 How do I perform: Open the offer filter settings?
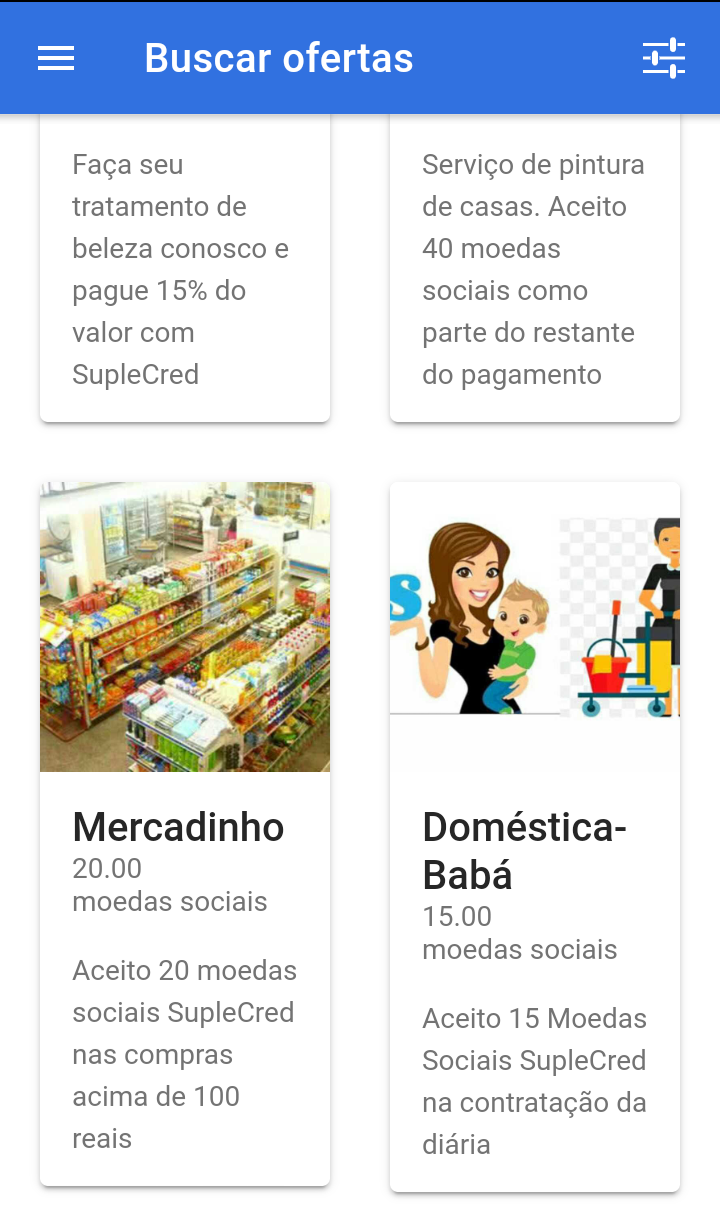663,58
